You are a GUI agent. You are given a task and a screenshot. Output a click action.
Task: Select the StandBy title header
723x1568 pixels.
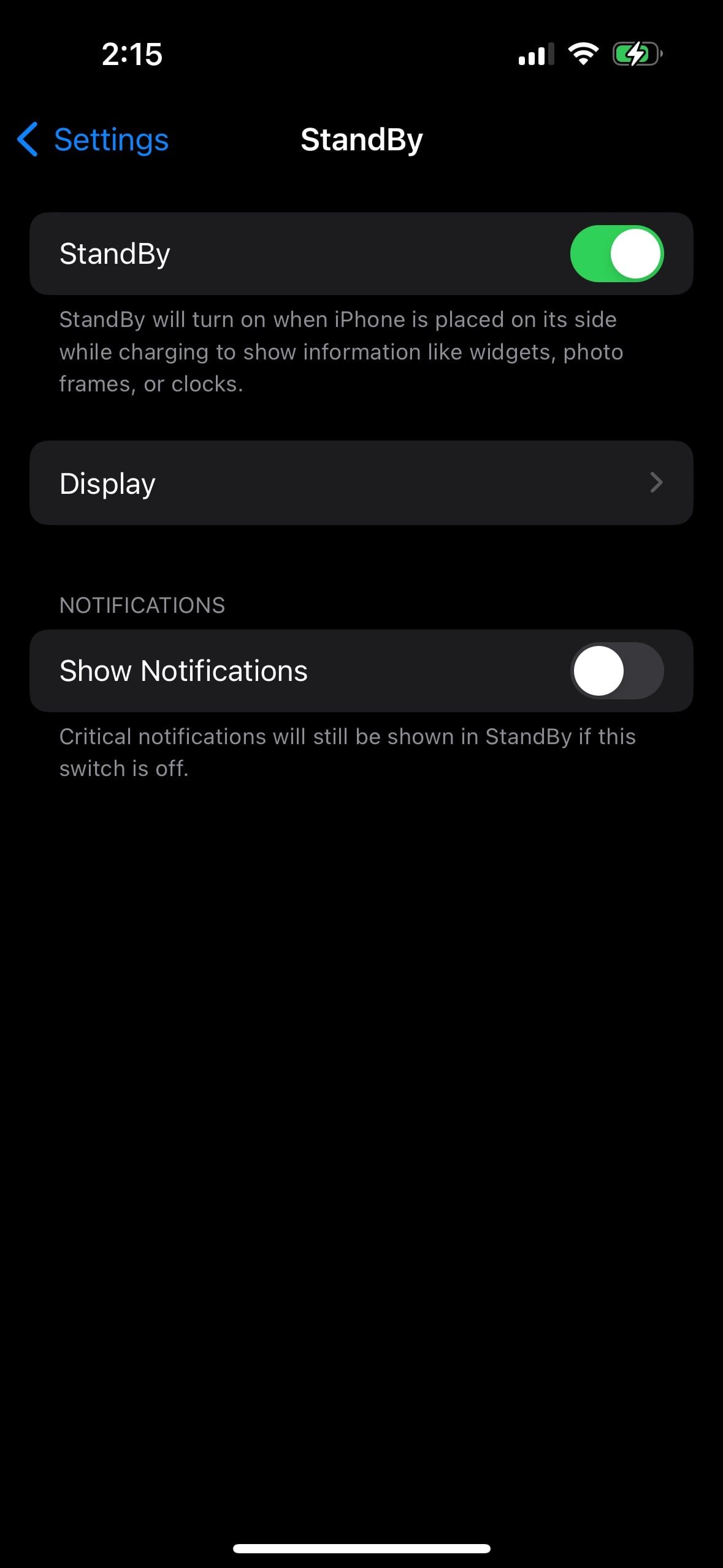(361, 140)
